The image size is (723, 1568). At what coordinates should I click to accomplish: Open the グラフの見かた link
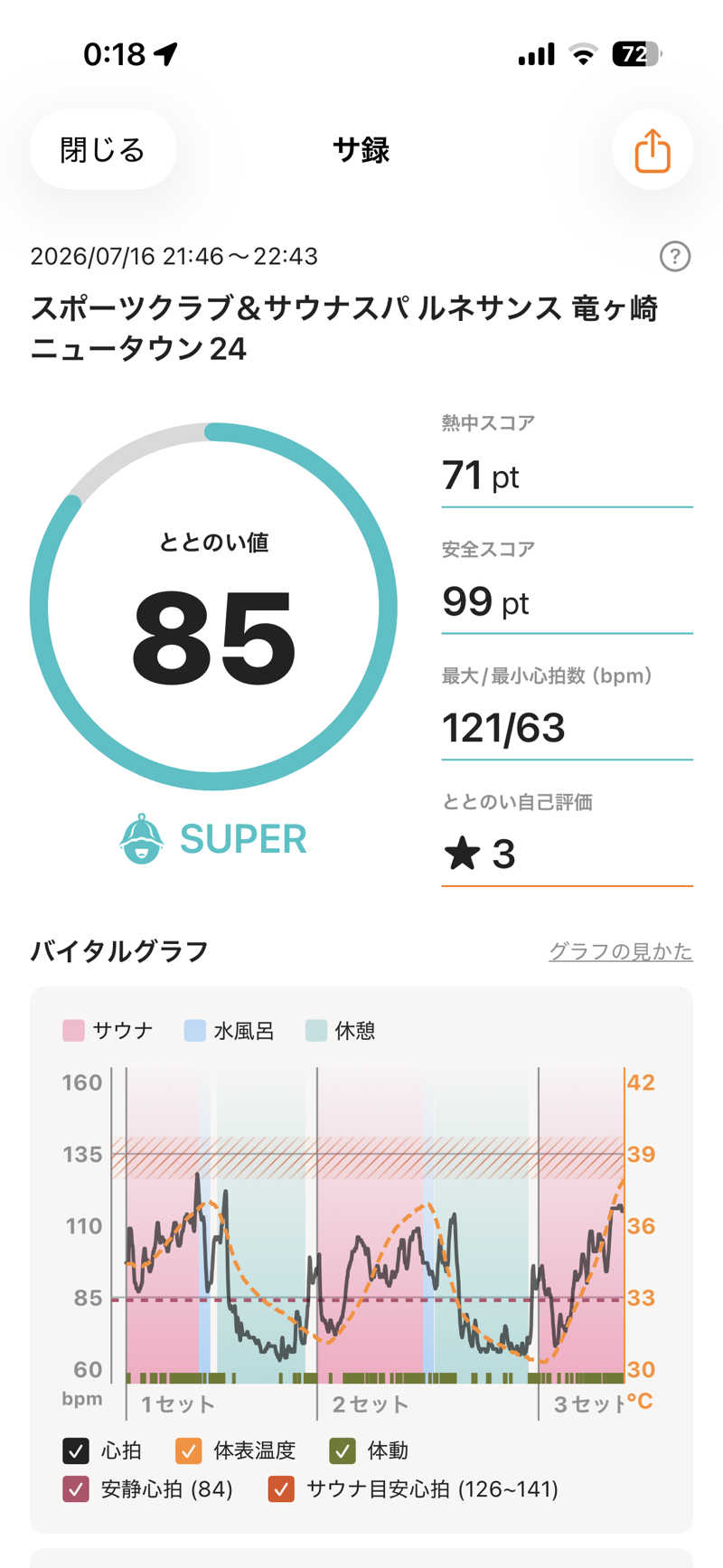click(621, 951)
